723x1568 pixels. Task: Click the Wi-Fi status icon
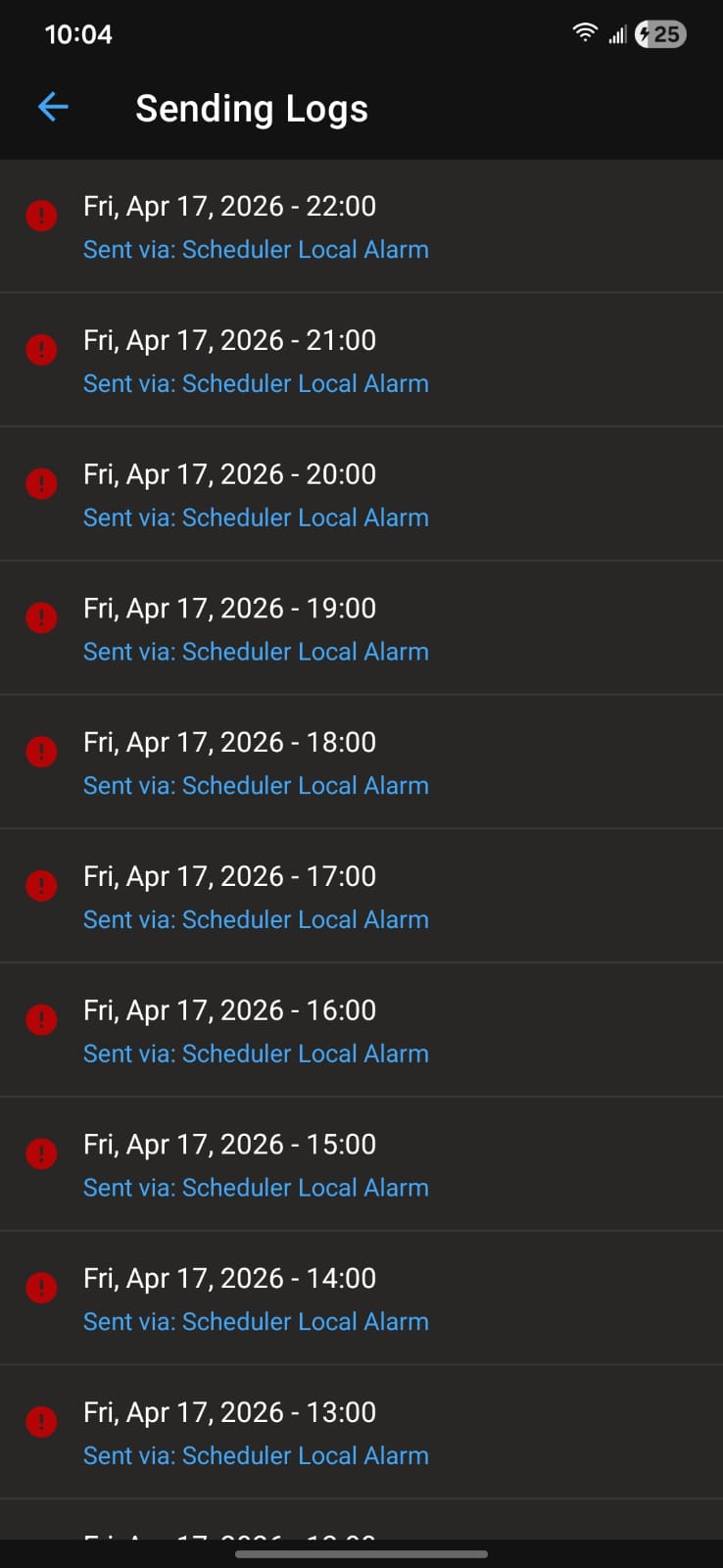pyautogui.click(x=584, y=32)
